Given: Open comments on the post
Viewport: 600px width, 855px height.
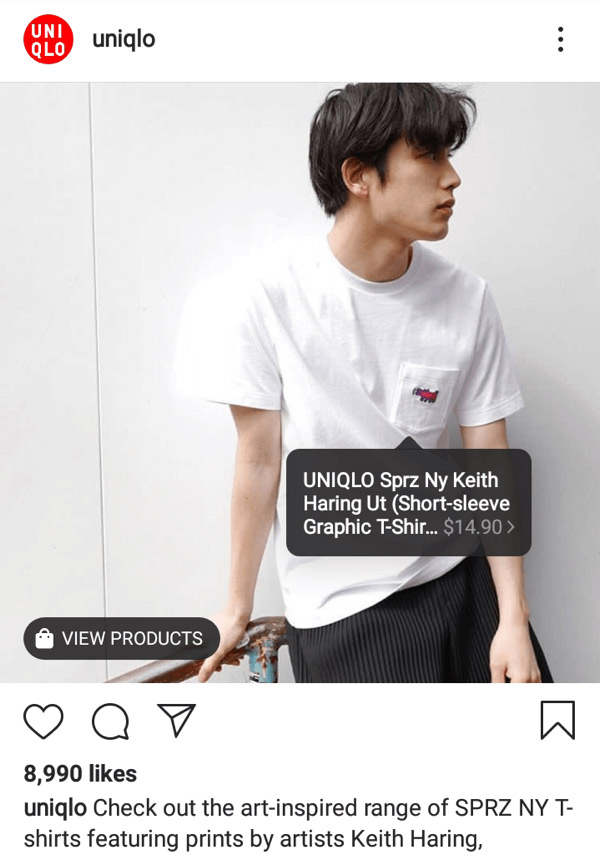Looking at the screenshot, I should [x=110, y=721].
